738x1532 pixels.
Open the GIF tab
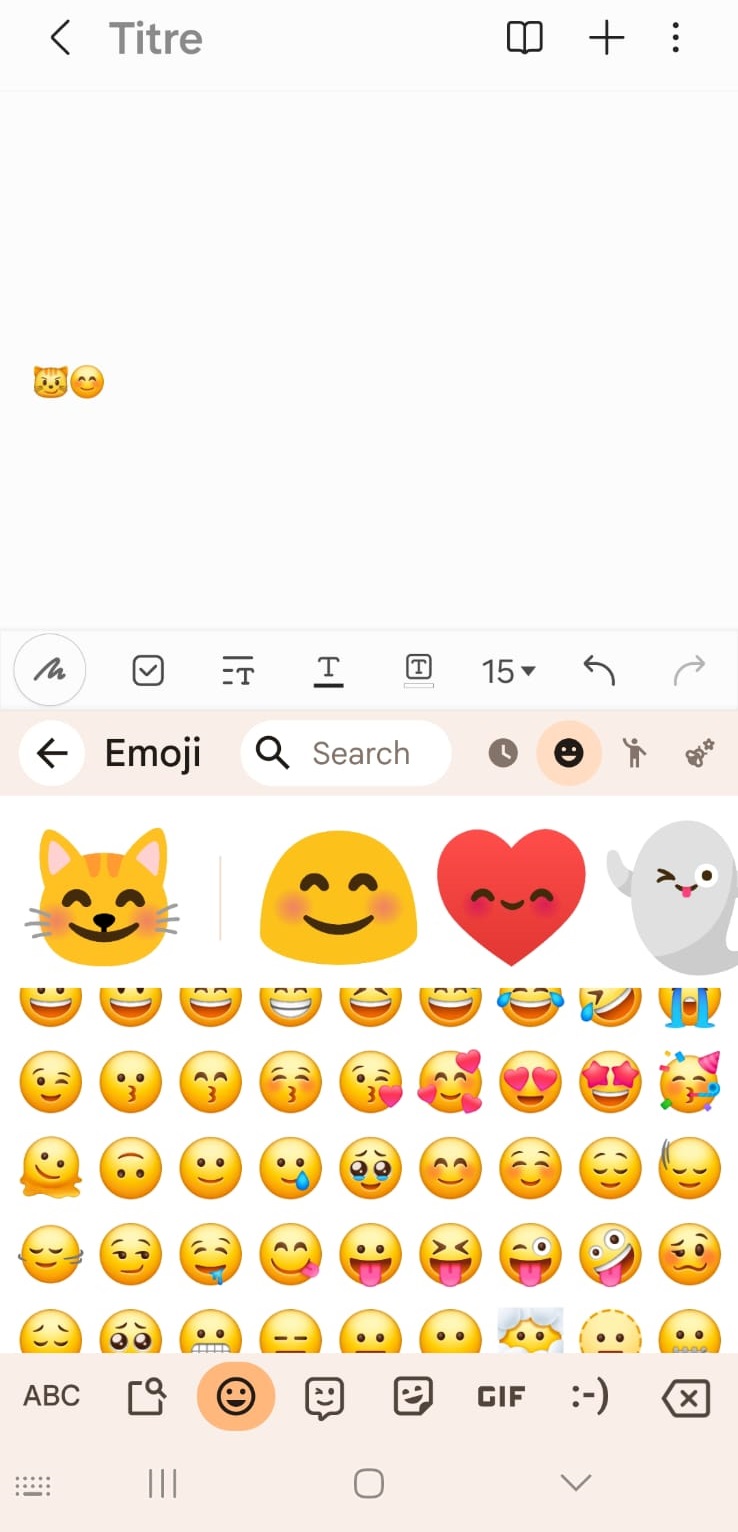coord(501,1396)
